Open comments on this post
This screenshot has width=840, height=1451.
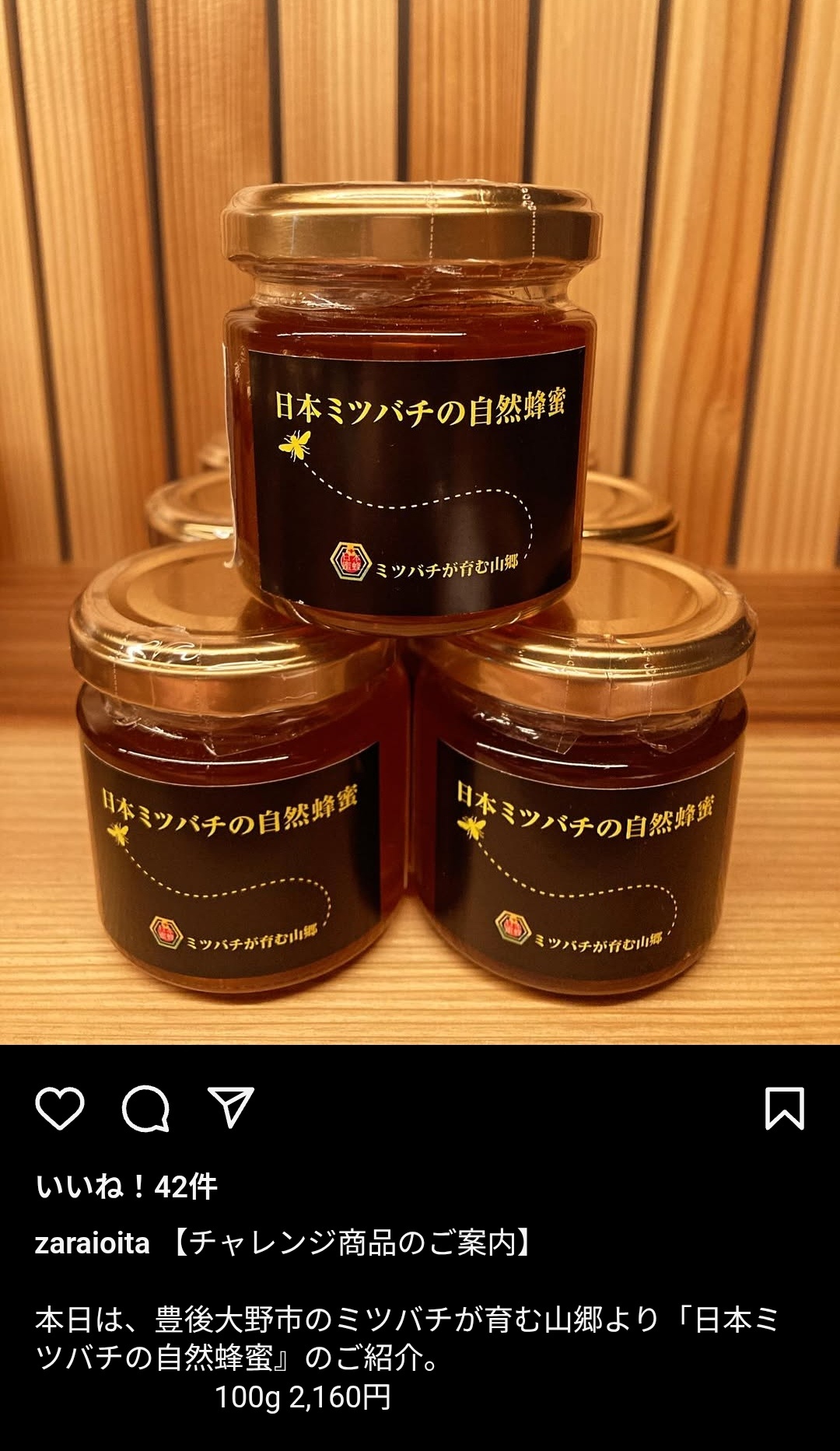[x=145, y=1108]
